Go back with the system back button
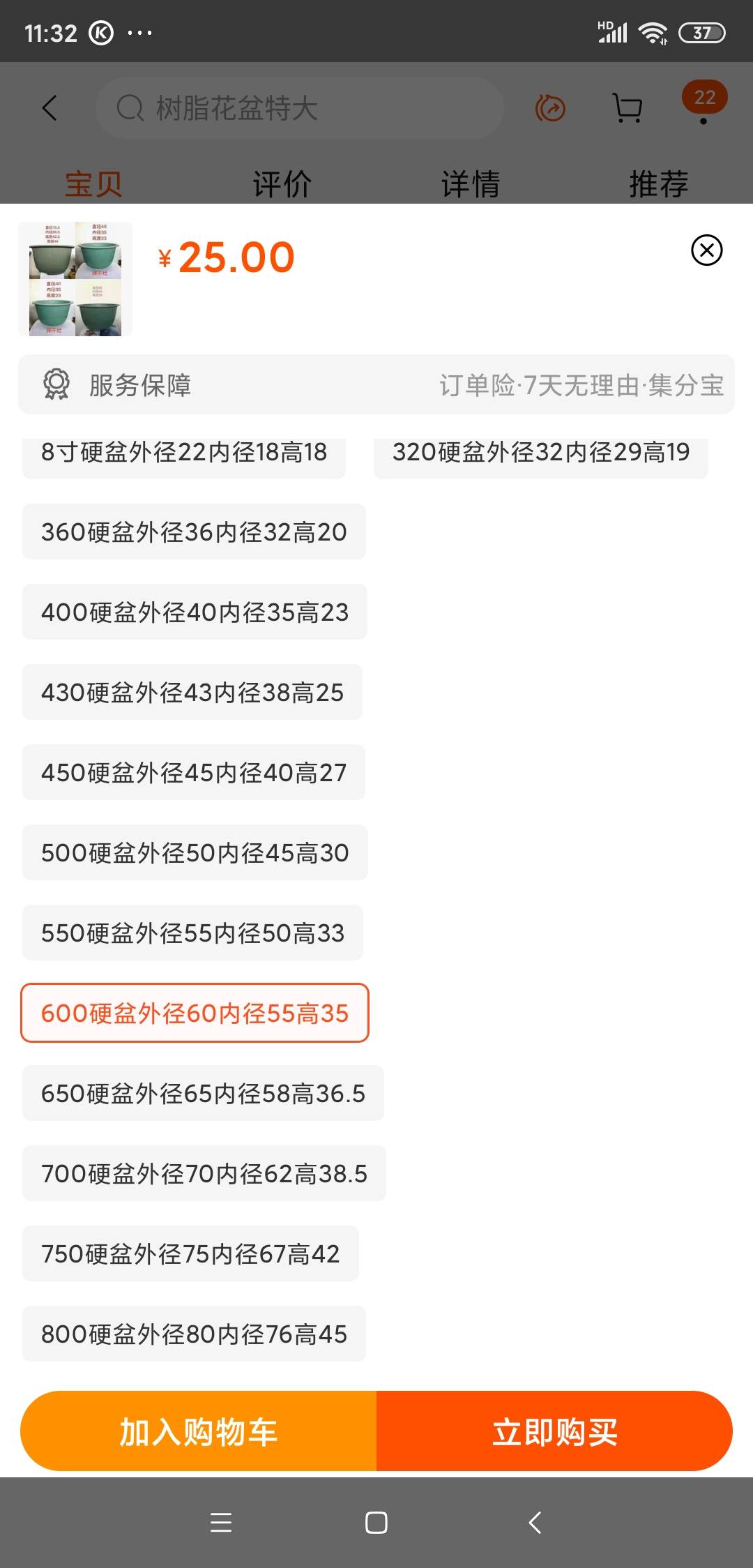Image resolution: width=753 pixels, height=1568 pixels. tap(535, 1522)
